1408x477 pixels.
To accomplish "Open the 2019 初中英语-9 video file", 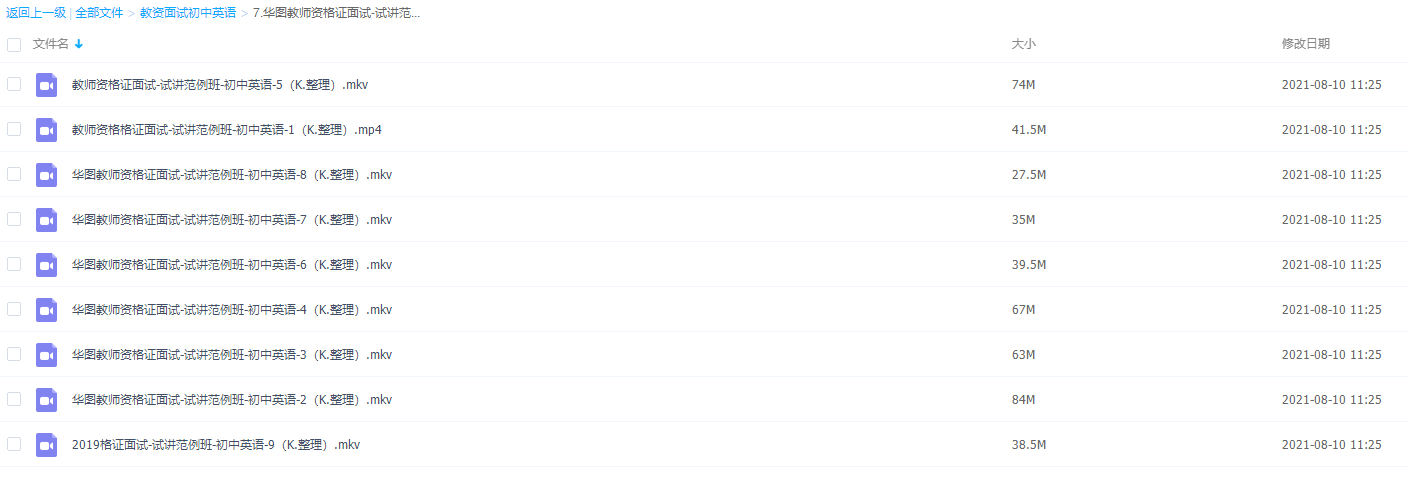I will [x=215, y=445].
